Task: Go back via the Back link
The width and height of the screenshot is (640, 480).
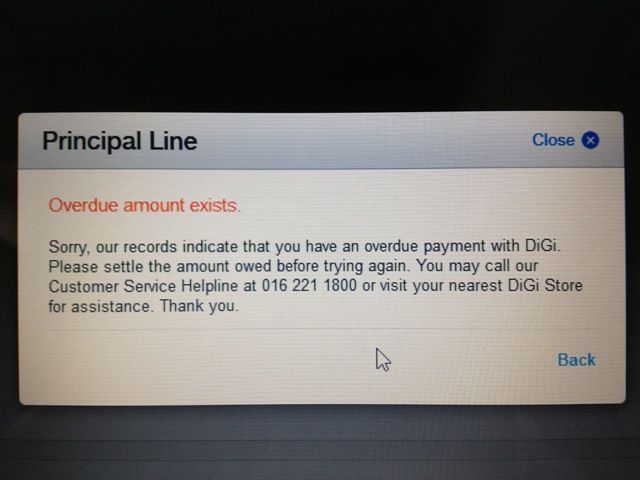Action: [576, 360]
